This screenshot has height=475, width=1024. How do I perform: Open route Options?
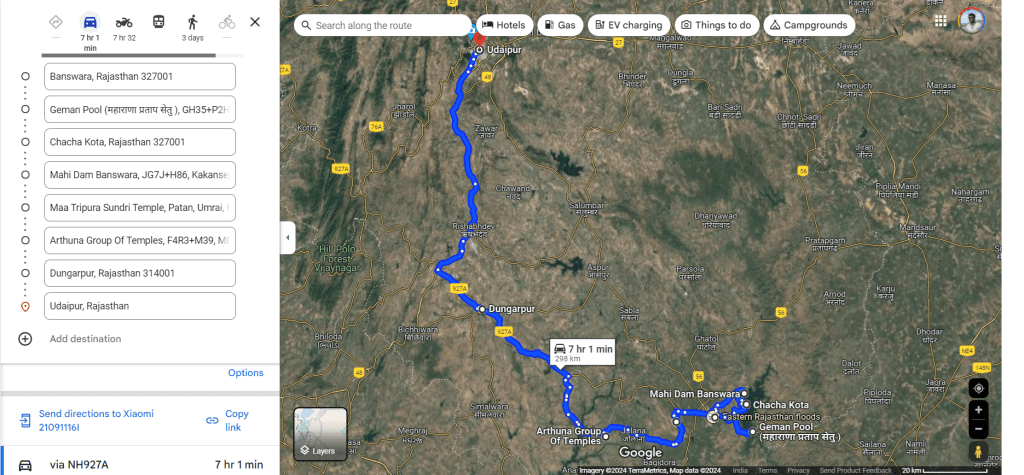pos(245,373)
